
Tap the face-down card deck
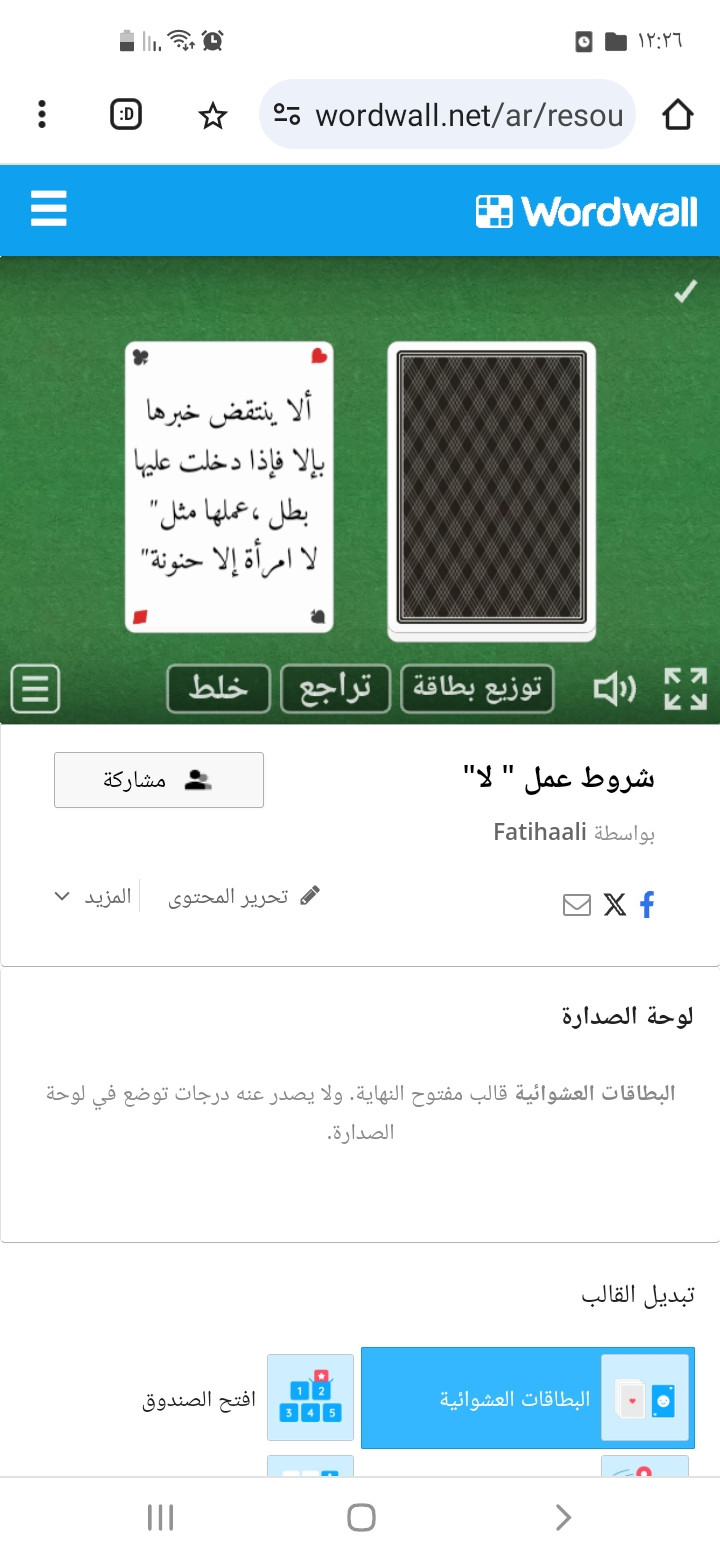491,490
